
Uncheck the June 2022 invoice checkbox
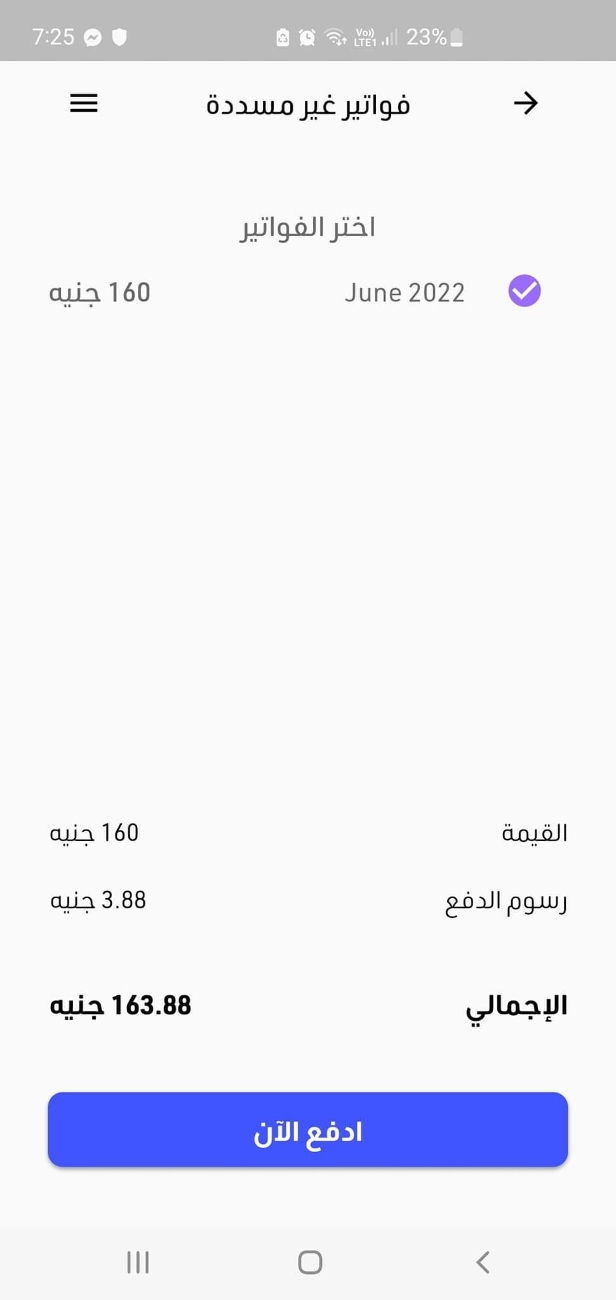[525, 291]
